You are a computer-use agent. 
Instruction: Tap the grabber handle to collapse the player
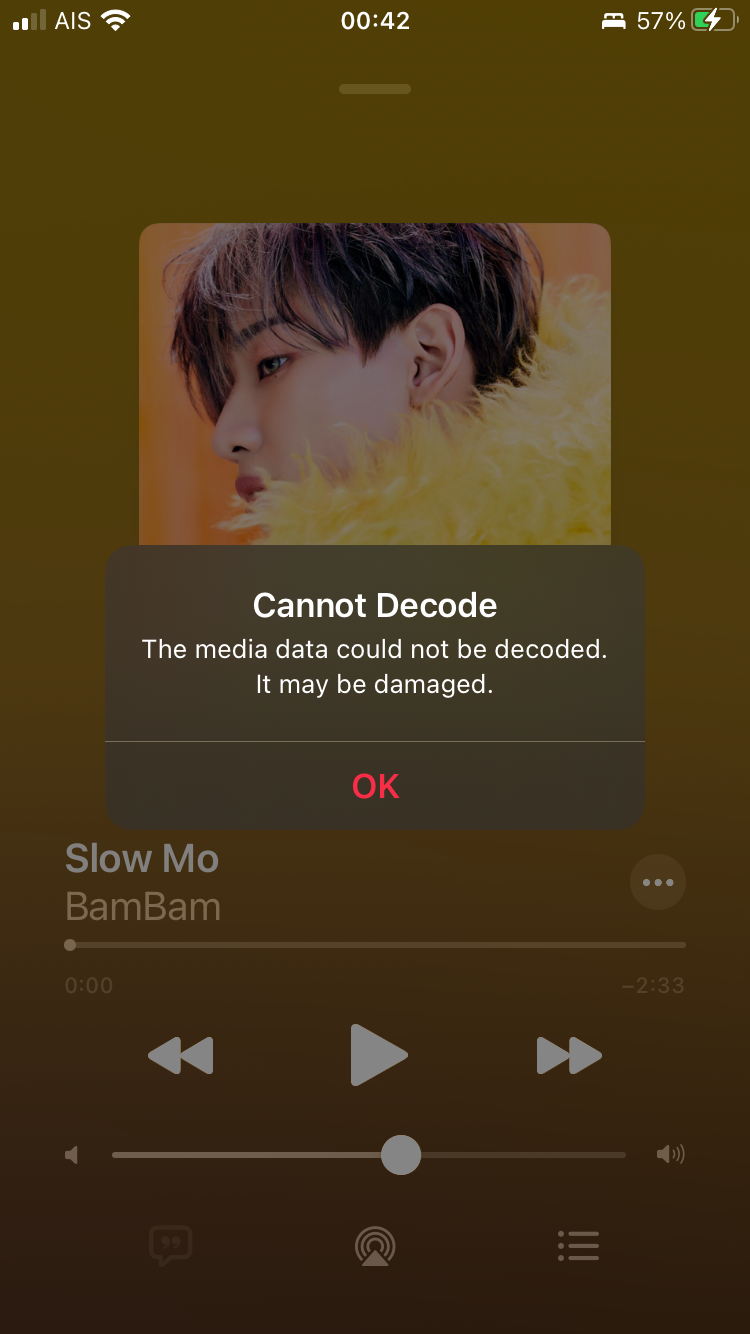click(x=375, y=88)
